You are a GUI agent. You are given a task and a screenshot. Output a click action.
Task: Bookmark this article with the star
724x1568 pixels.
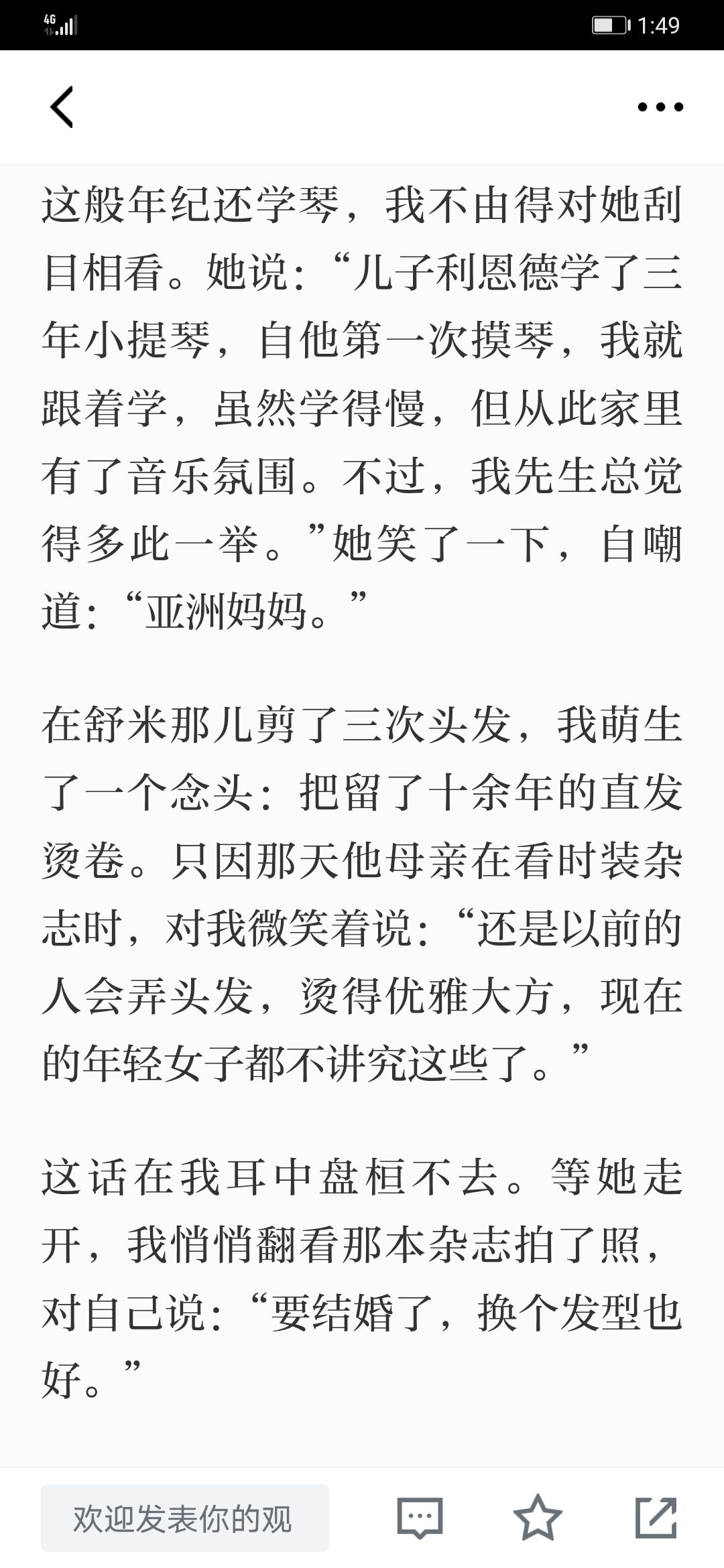(538, 1518)
